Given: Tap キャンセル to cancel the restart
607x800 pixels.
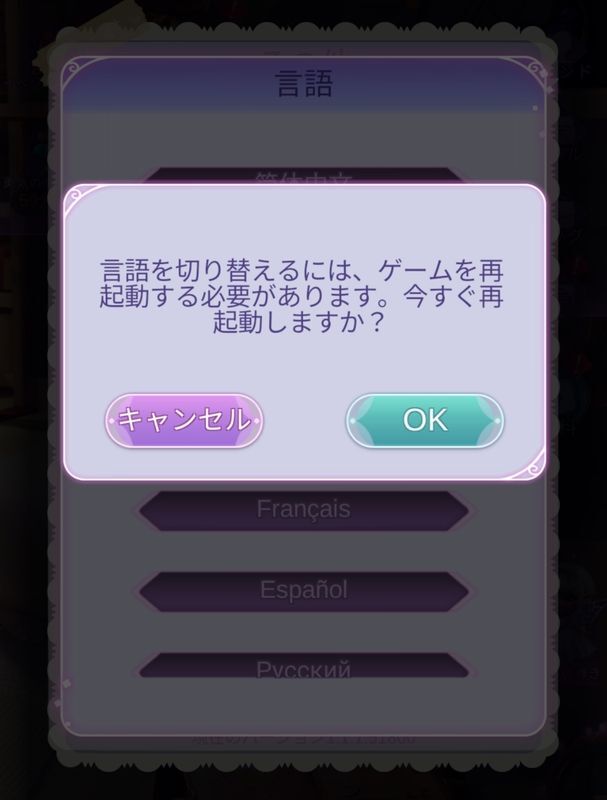Looking at the screenshot, I should [184, 420].
